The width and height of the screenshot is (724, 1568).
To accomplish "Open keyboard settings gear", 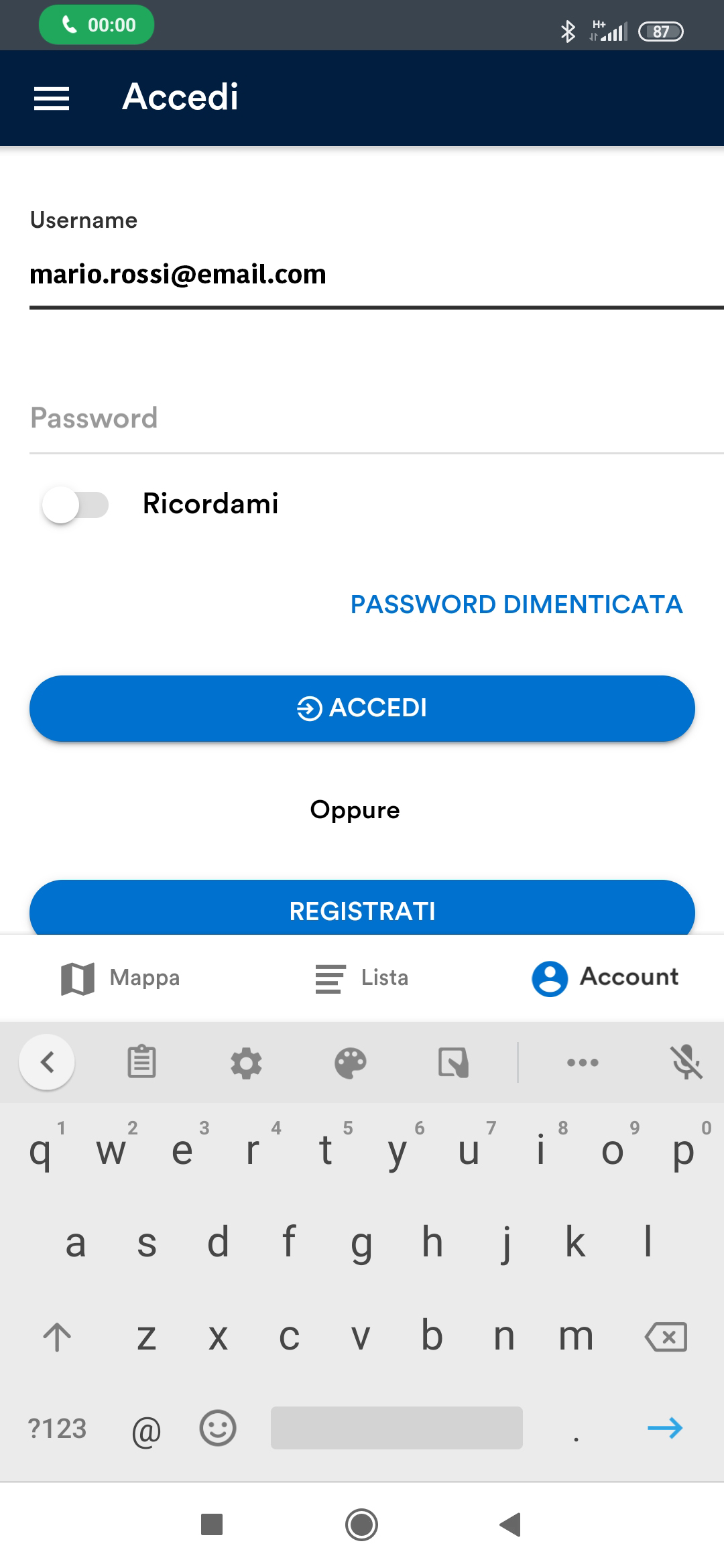I will coord(246,1063).
